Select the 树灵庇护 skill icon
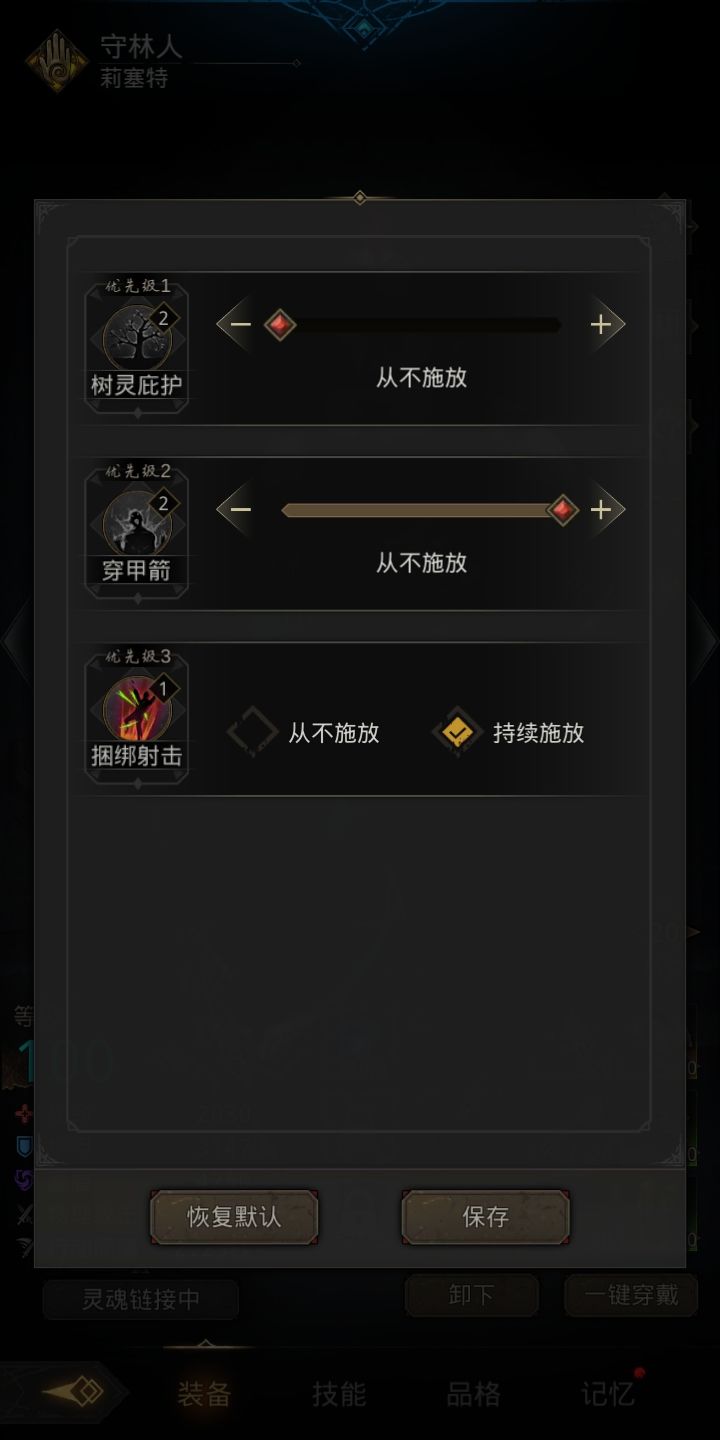 click(x=136, y=335)
